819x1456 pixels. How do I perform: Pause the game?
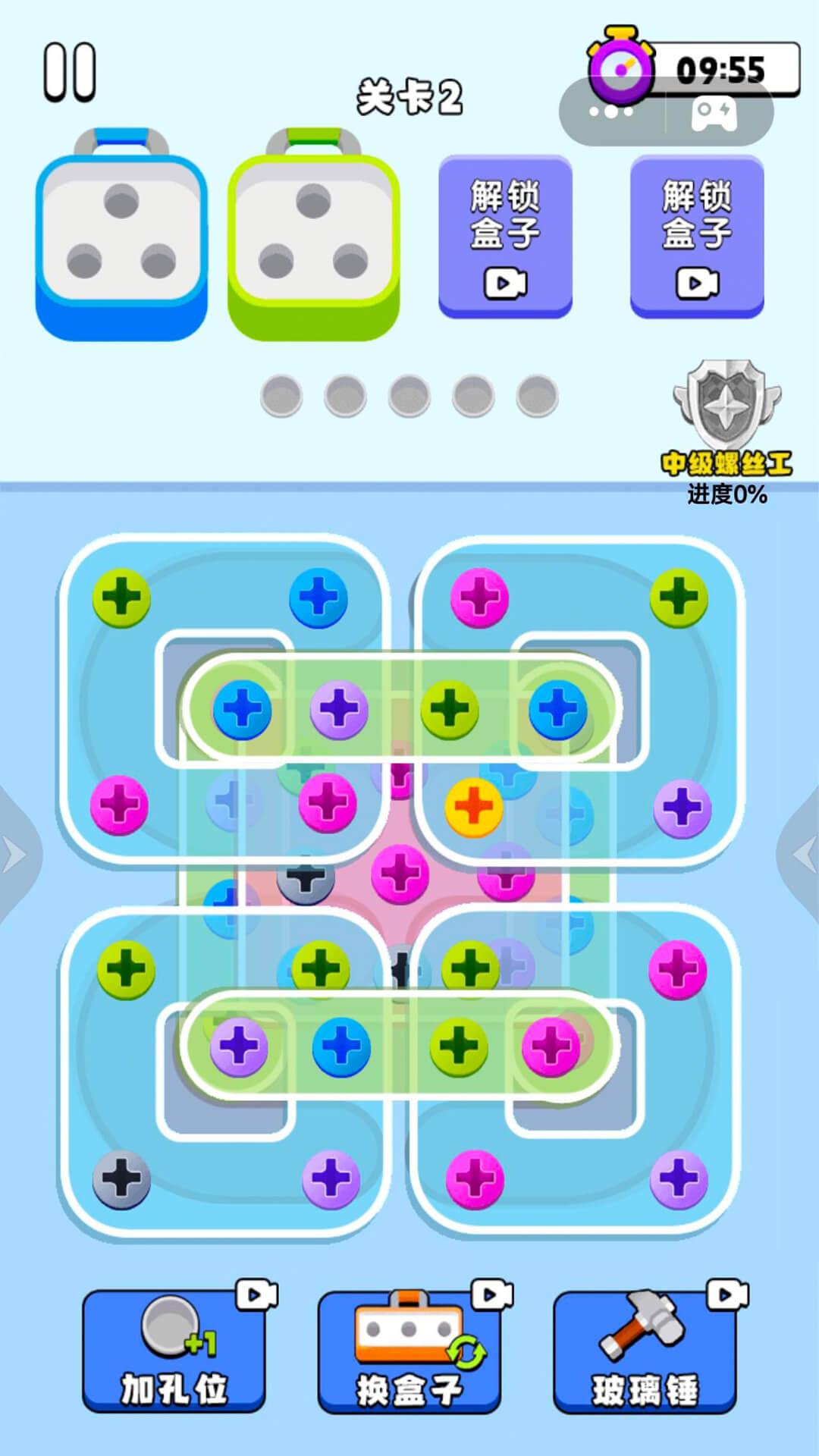tap(69, 72)
